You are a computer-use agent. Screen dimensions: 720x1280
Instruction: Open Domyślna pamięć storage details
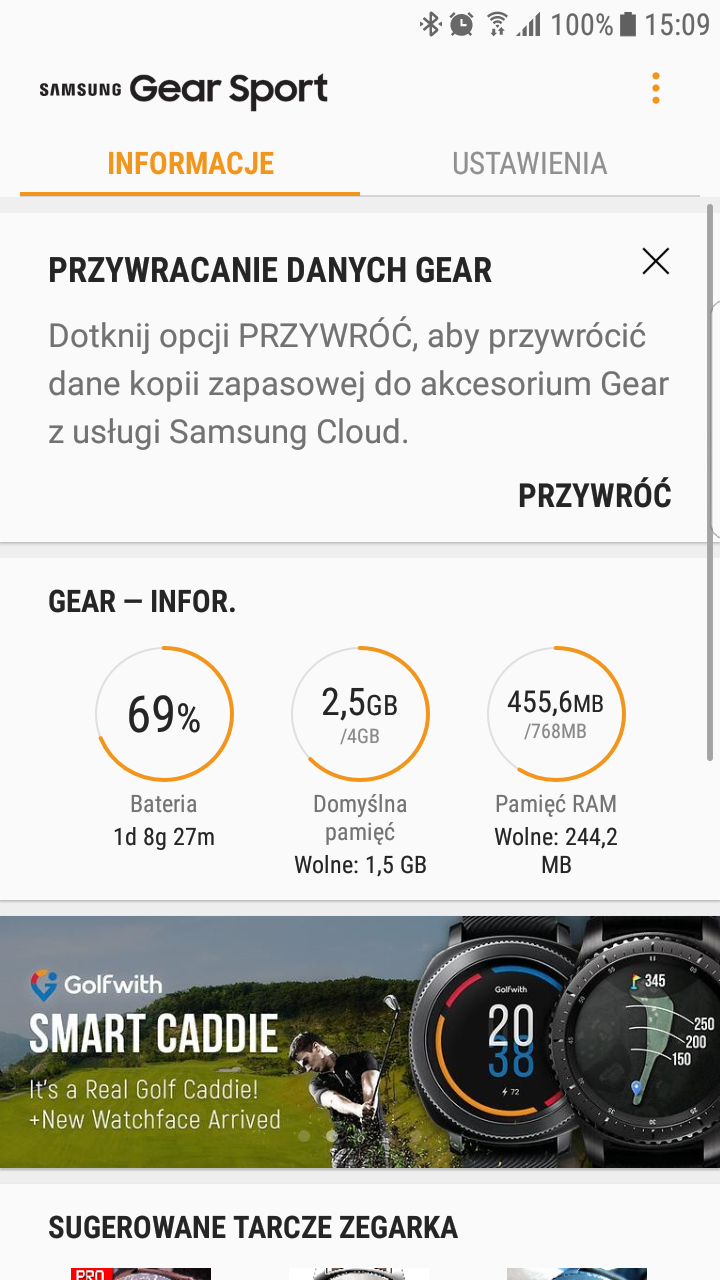(360, 762)
